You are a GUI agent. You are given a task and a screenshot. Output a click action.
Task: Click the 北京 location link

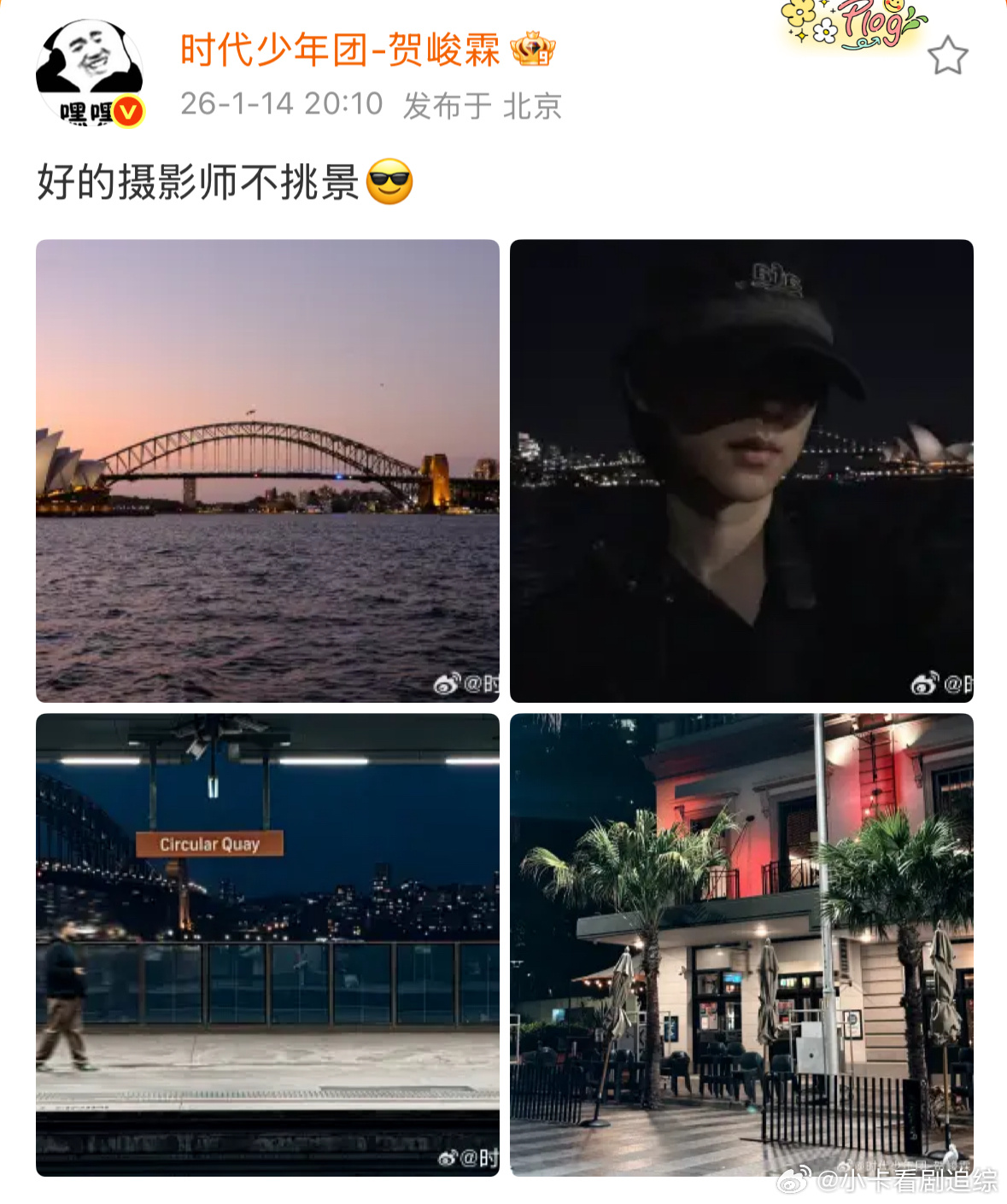535,104
